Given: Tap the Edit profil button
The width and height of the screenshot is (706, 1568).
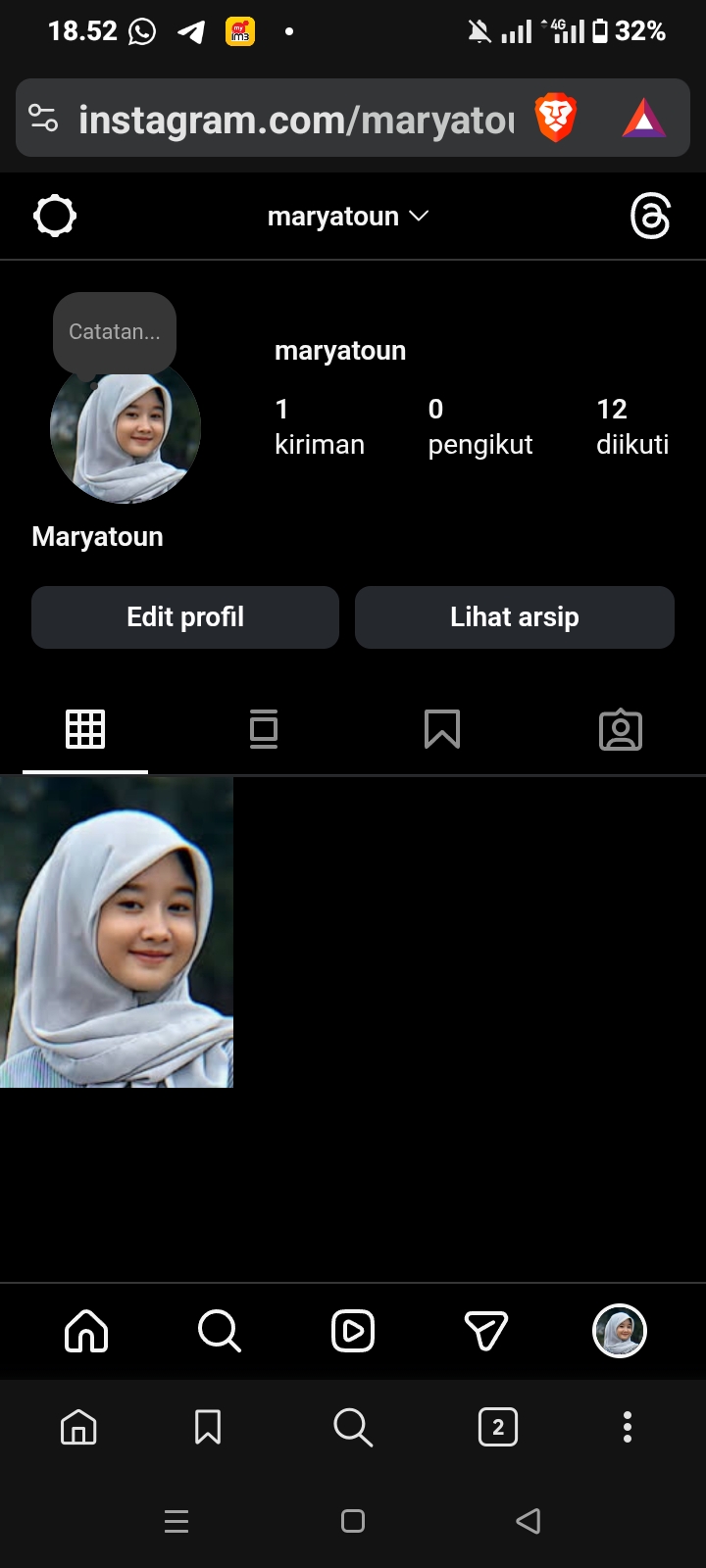Looking at the screenshot, I should pyautogui.click(x=185, y=617).
